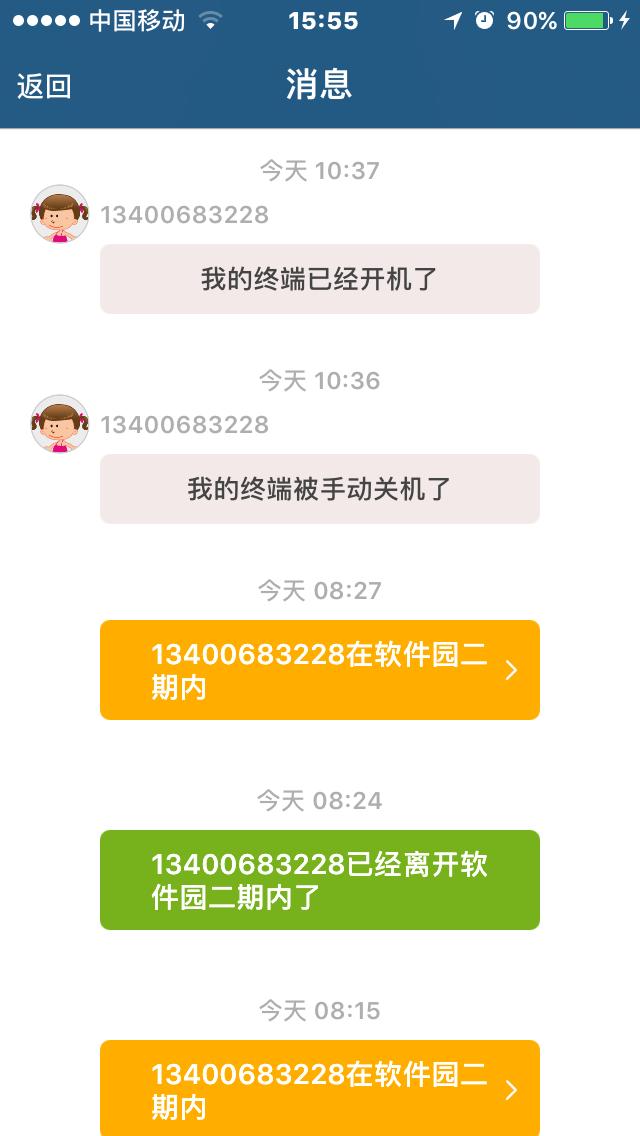Tap the avatar beside the 10:36 message
The image size is (640, 1136).
pos(60,424)
